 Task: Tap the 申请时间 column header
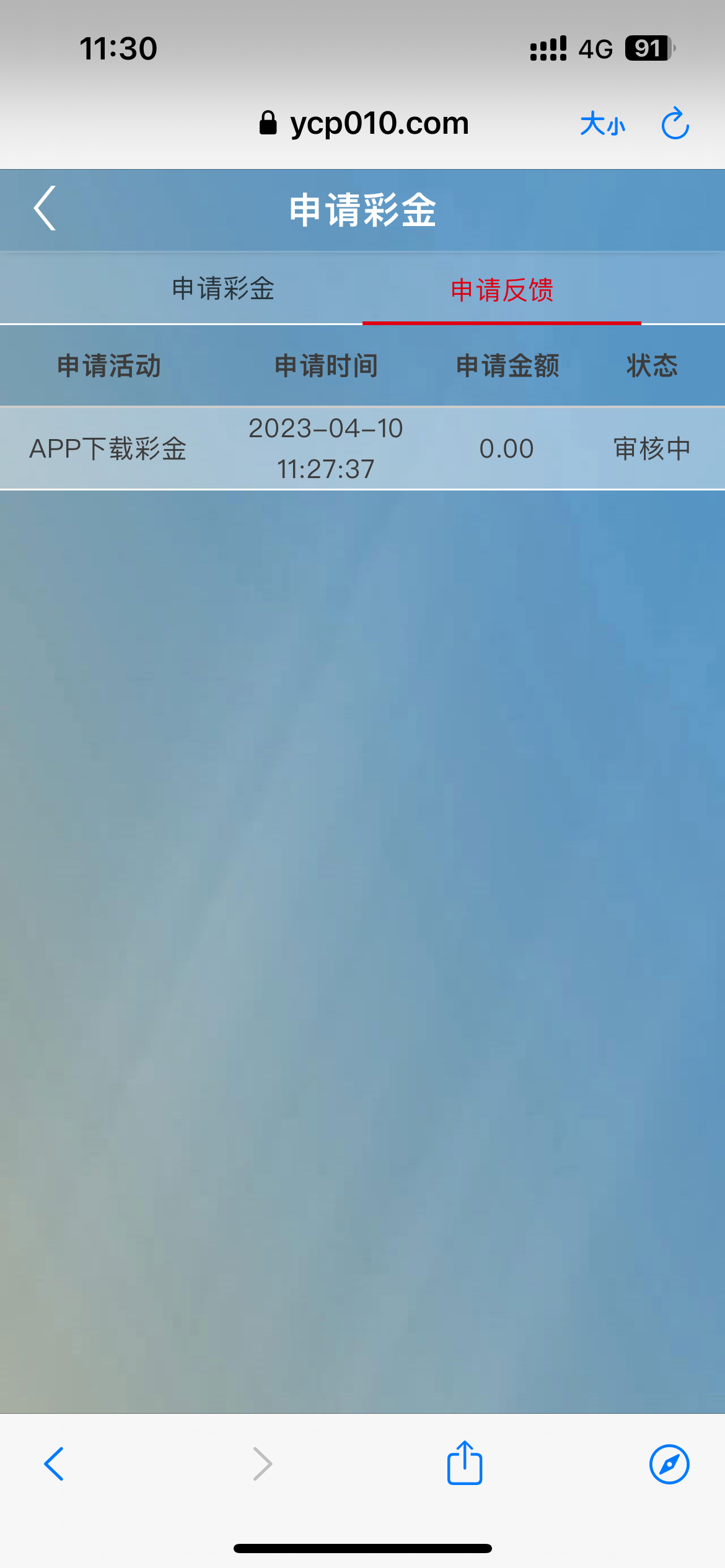[327, 365]
